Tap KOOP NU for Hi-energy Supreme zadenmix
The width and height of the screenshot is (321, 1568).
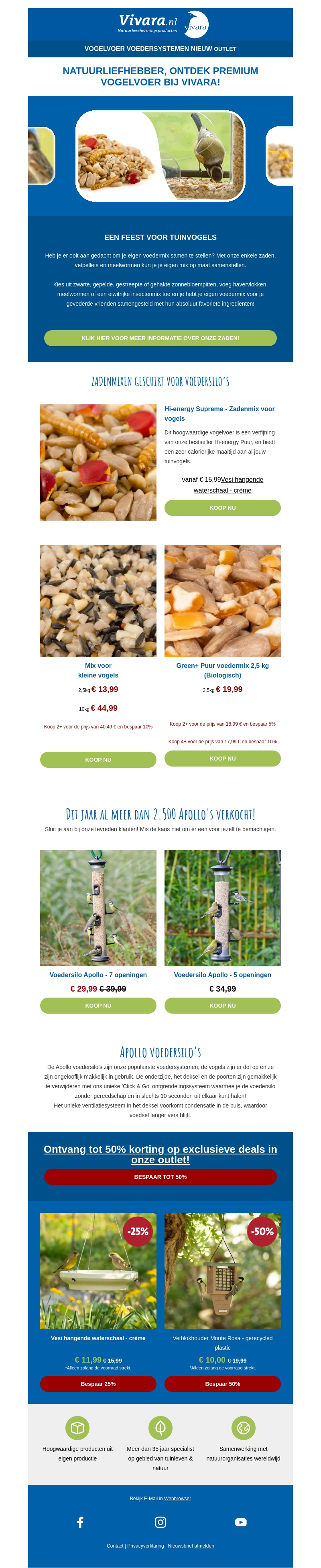tap(222, 508)
